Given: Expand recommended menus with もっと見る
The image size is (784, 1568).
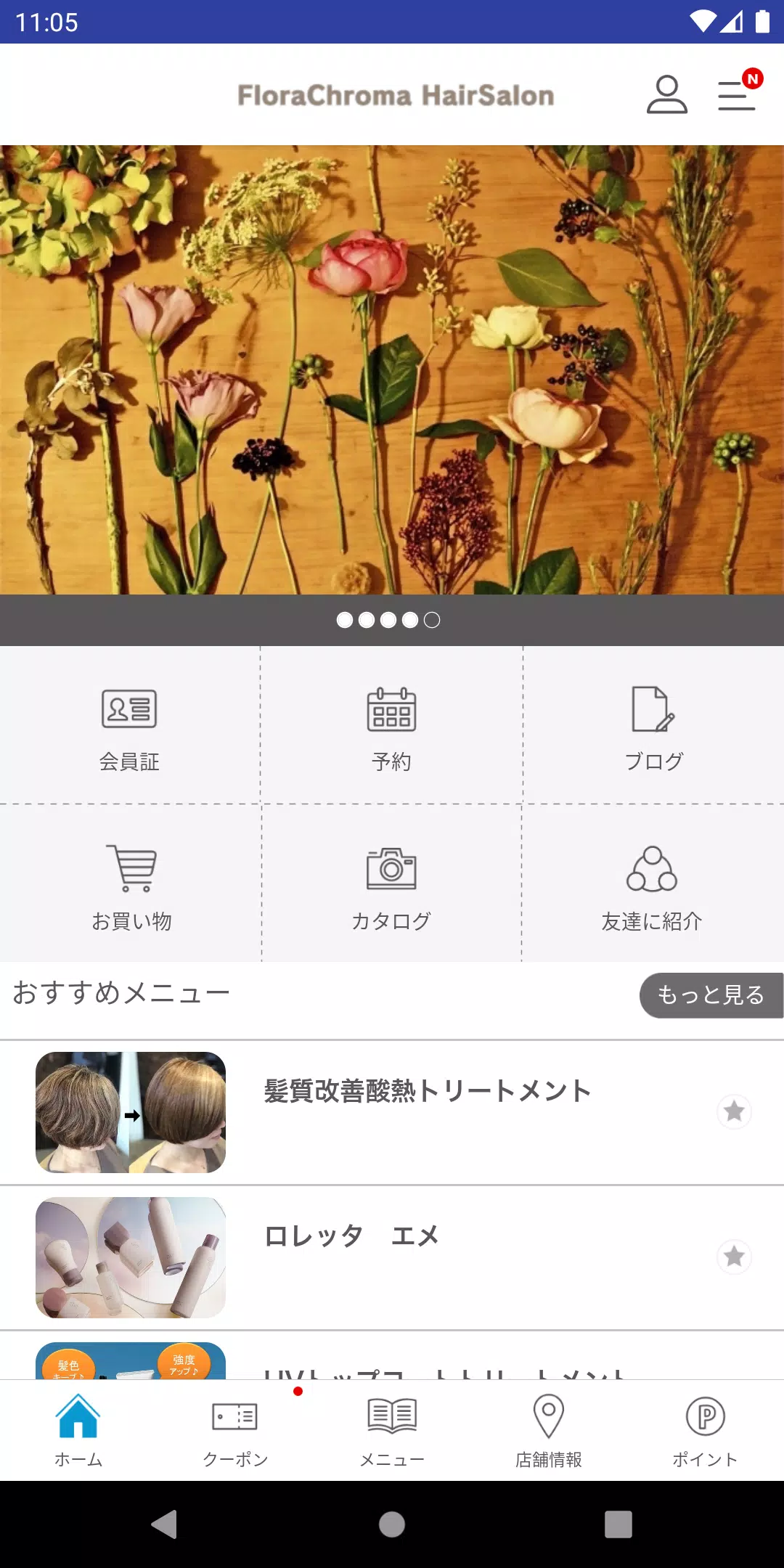Looking at the screenshot, I should (x=711, y=995).
